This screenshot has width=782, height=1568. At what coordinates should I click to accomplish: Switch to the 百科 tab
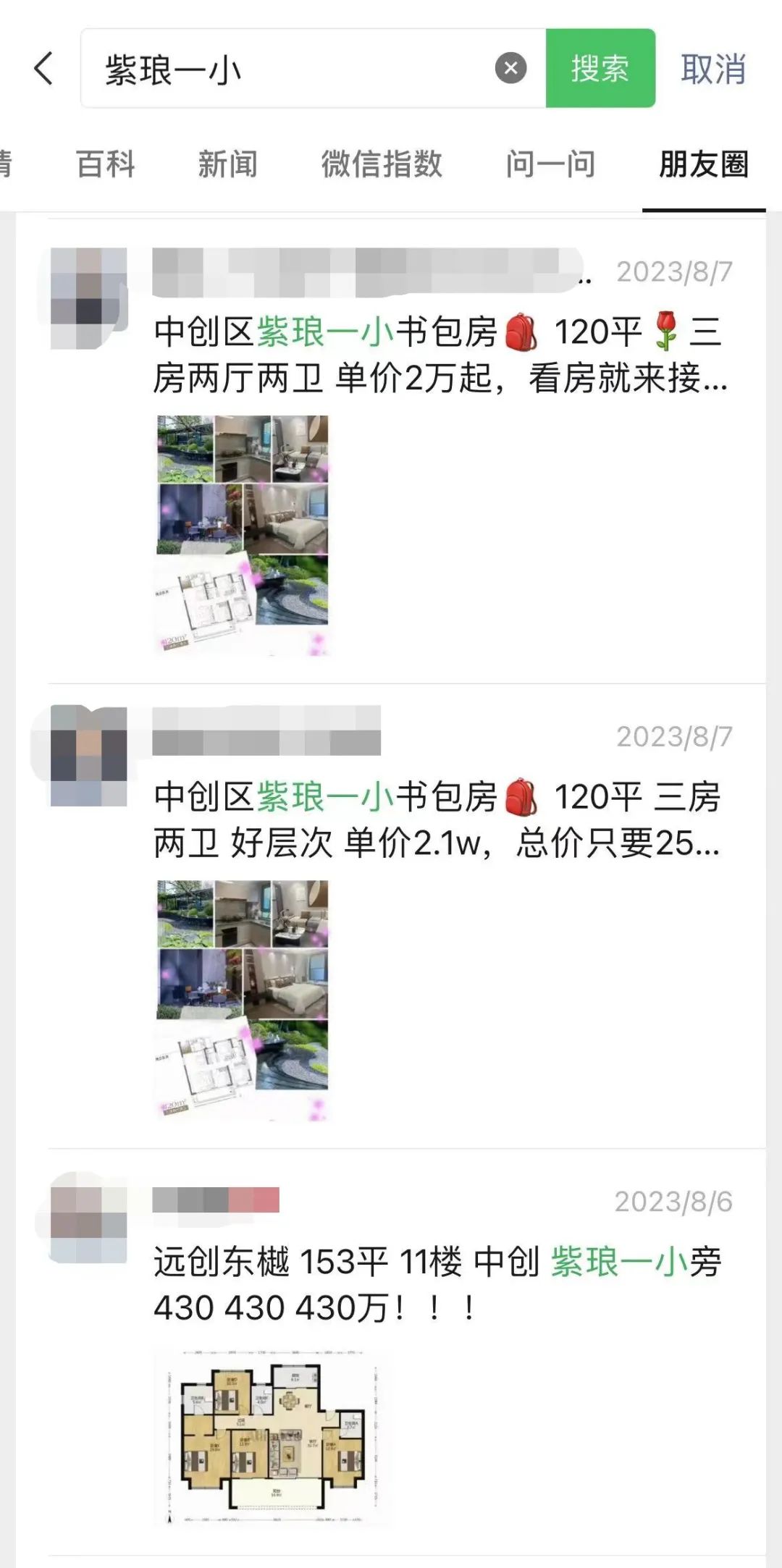pos(106,164)
